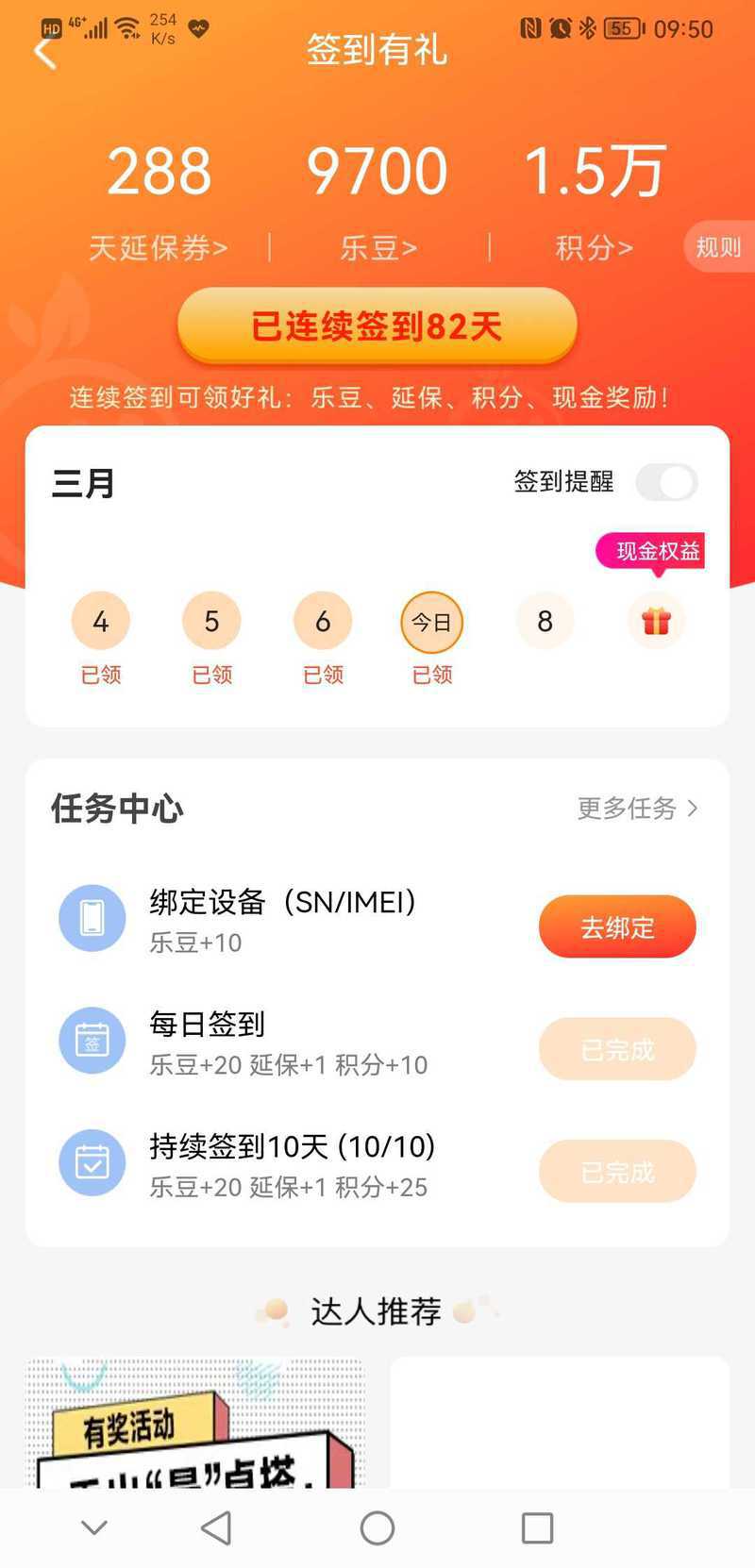The image size is (755, 1568).
Task: Go back using the top-left arrow
Action: [45, 53]
